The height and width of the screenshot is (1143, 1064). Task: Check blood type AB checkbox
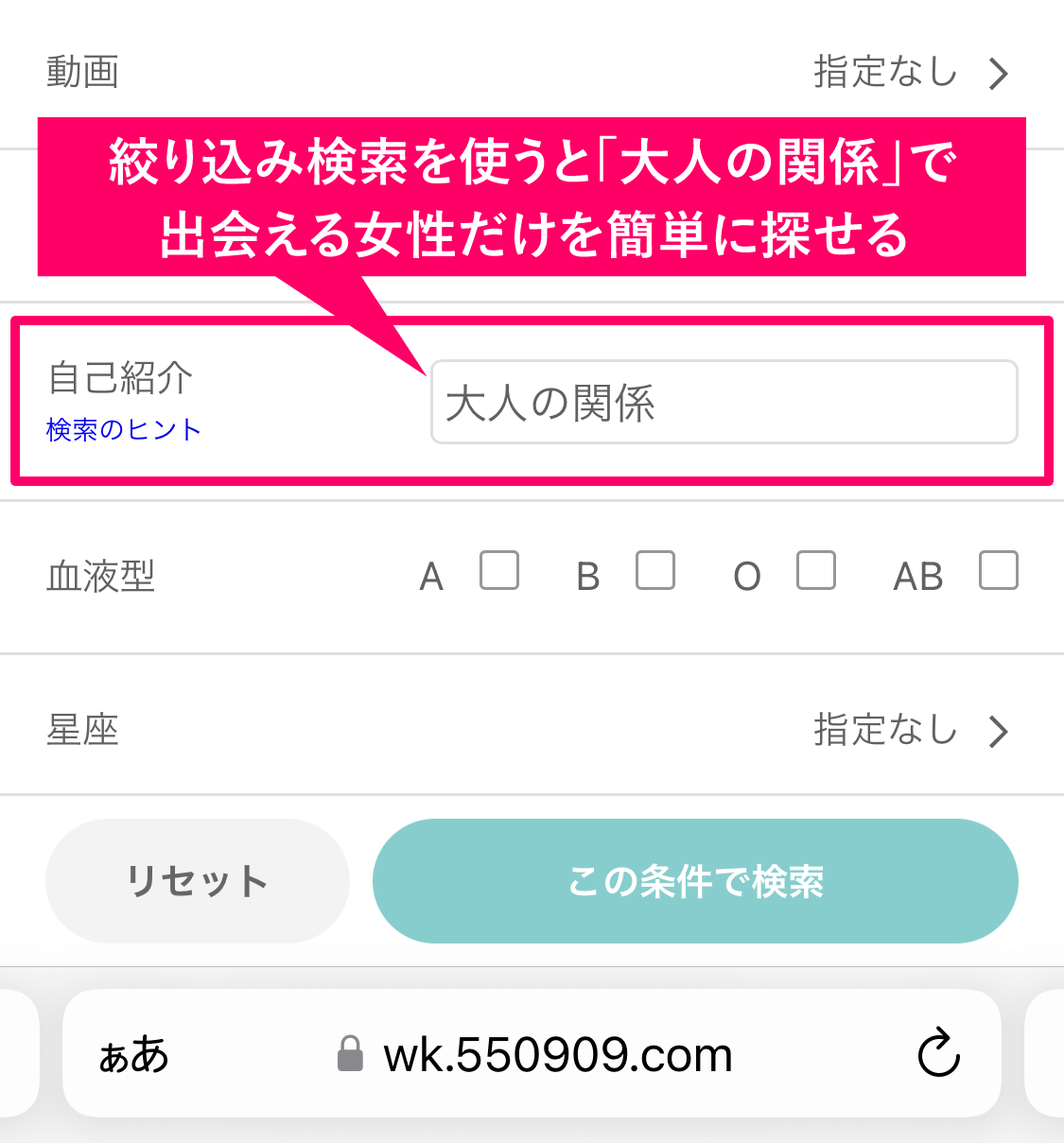coord(999,571)
